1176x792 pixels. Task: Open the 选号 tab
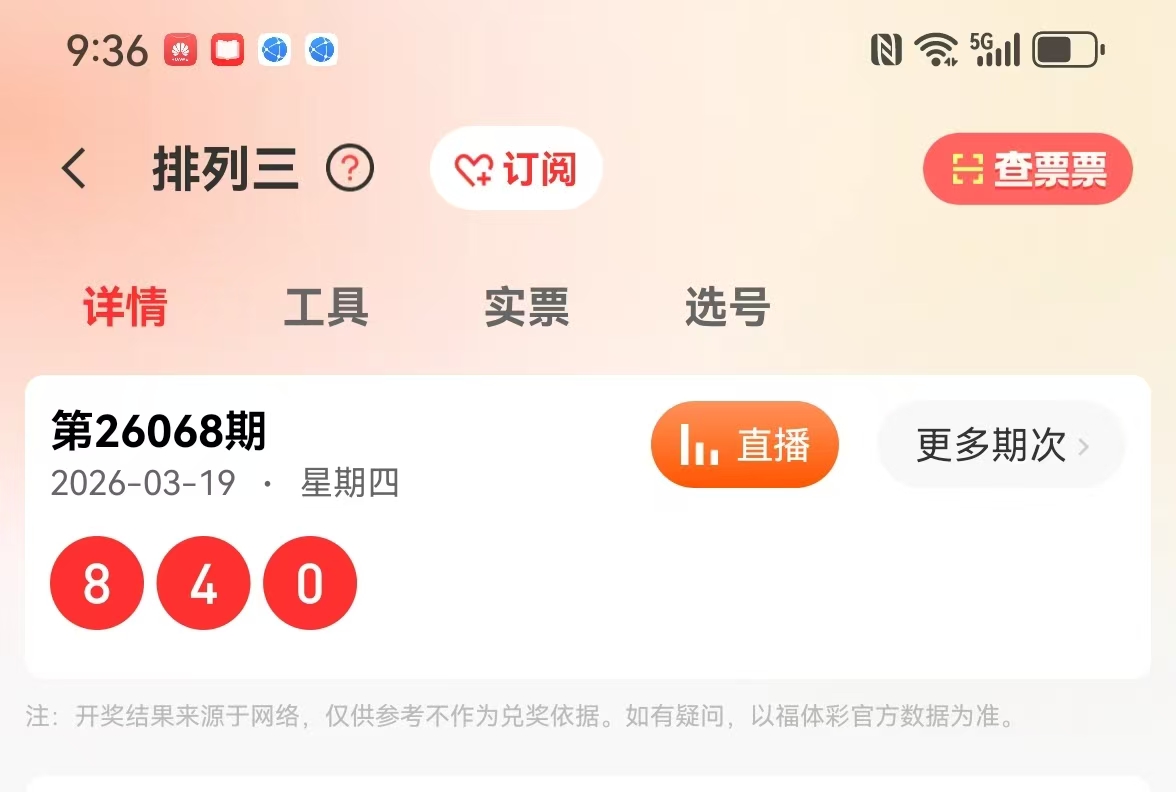pos(727,307)
